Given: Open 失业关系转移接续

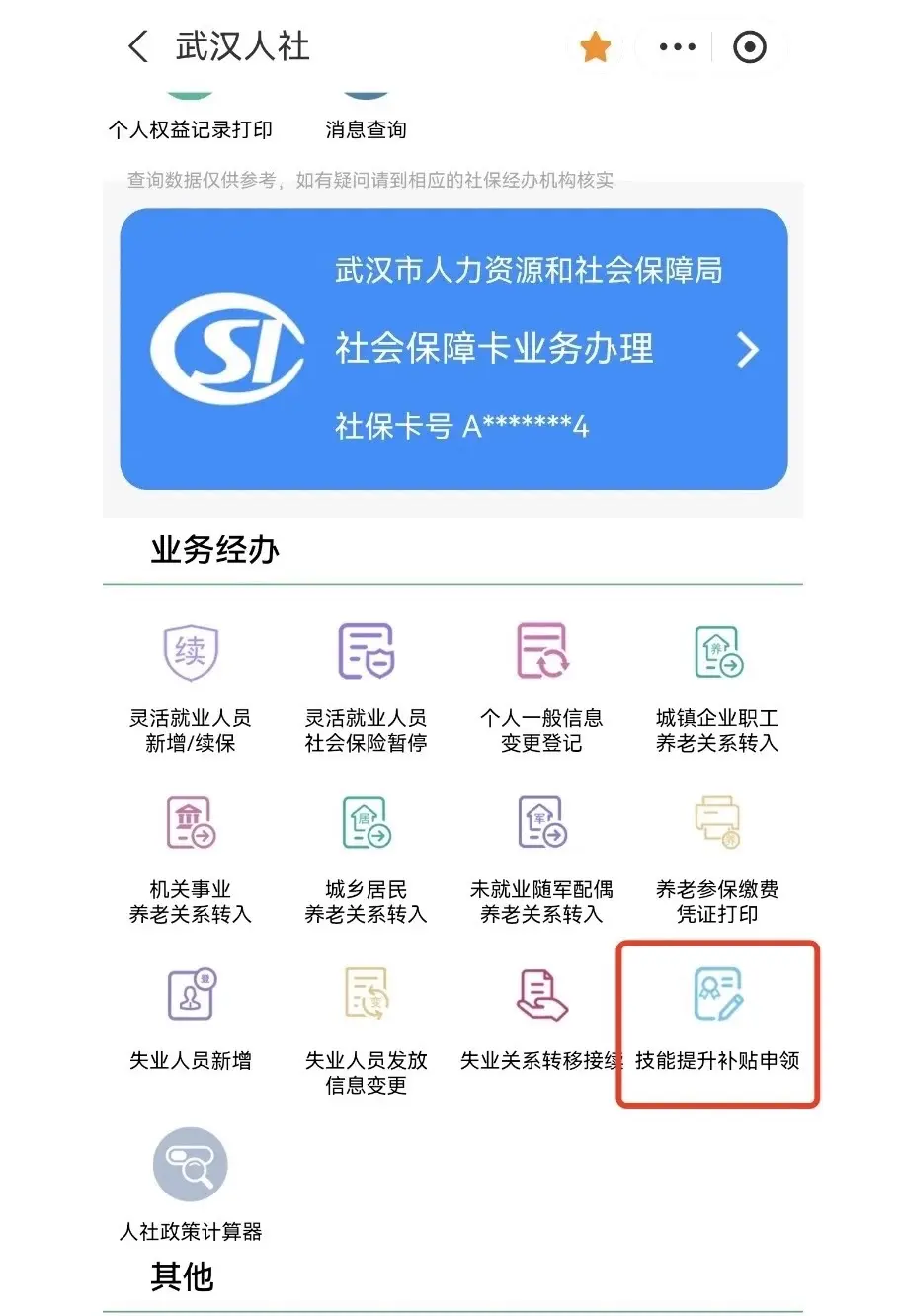Looking at the screenshot, I should pos(541,1018).
